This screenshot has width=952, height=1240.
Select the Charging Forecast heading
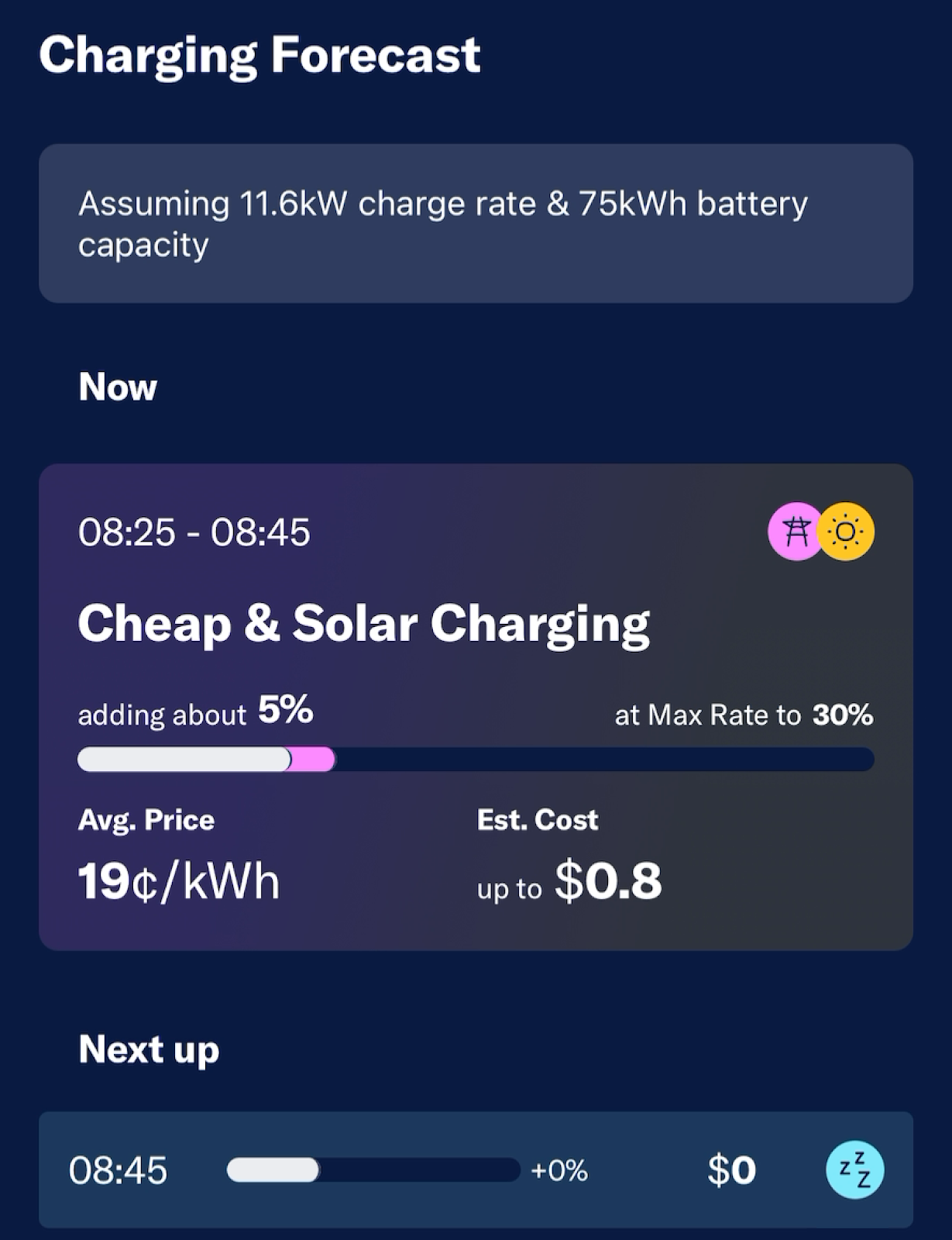[261, 53]
